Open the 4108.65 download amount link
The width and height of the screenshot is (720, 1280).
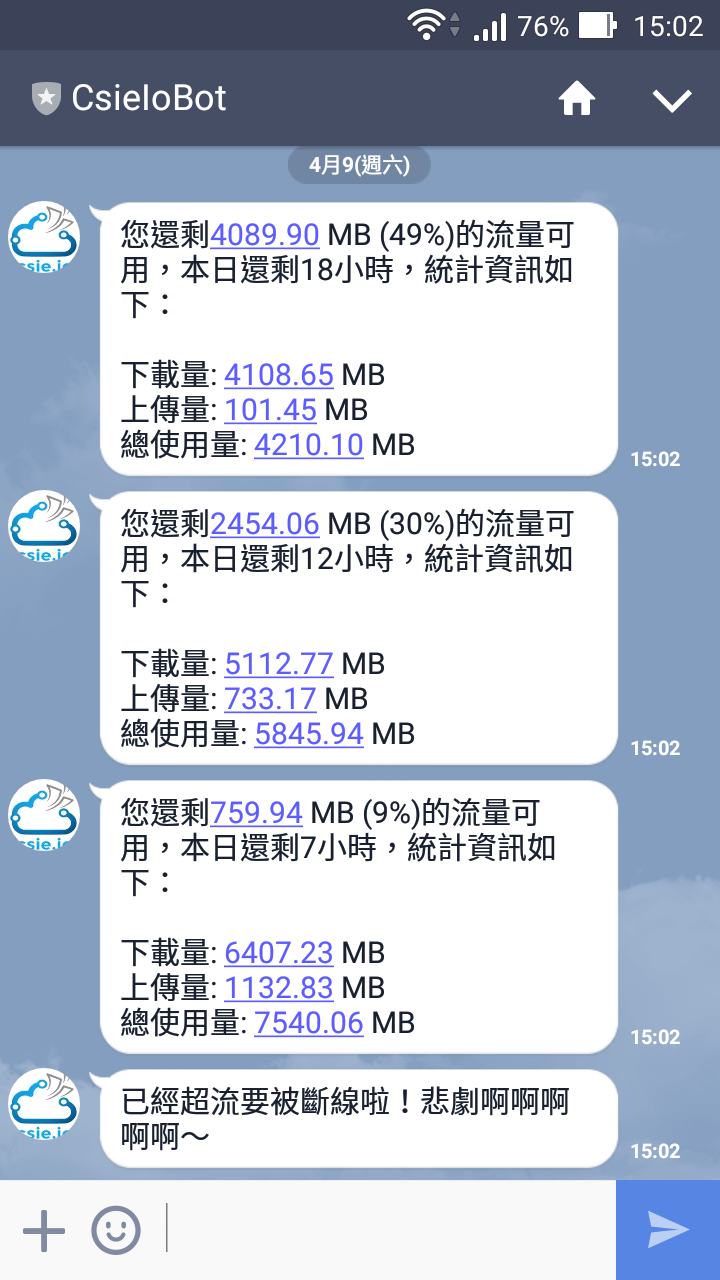(x=279, y=375)
